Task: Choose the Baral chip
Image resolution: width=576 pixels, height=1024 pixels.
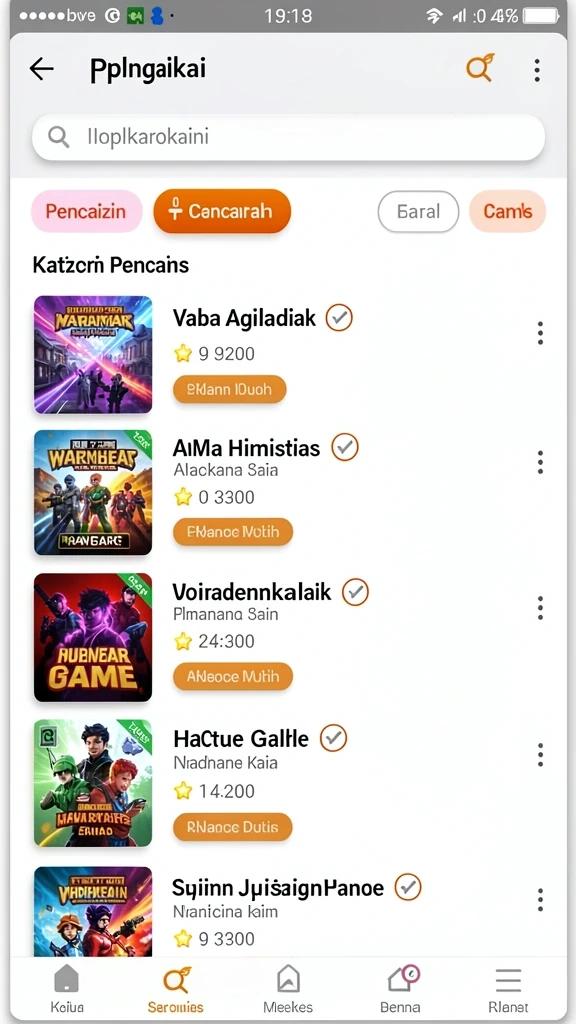Action: tap(419, 212)
